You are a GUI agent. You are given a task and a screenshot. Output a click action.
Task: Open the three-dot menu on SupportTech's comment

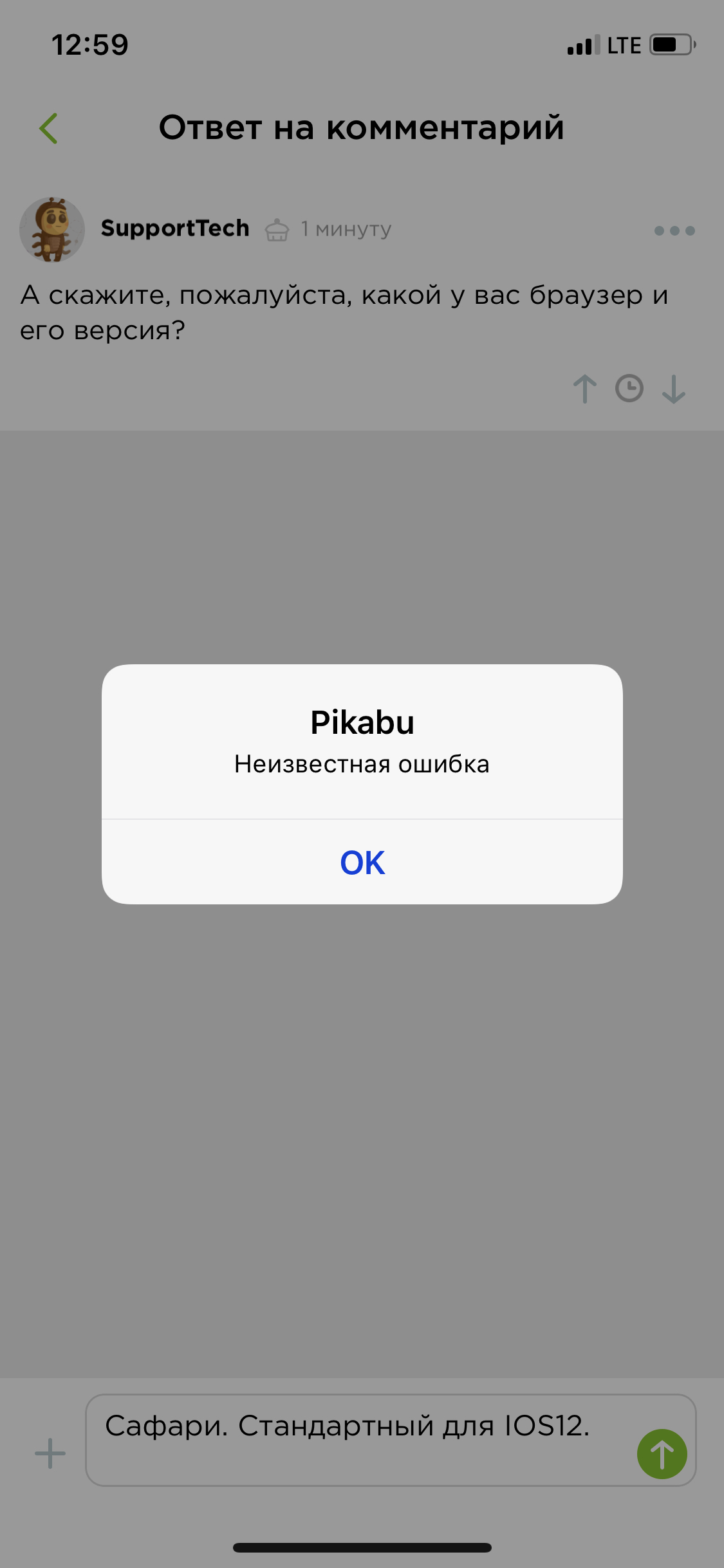click(x=674, y=230)
